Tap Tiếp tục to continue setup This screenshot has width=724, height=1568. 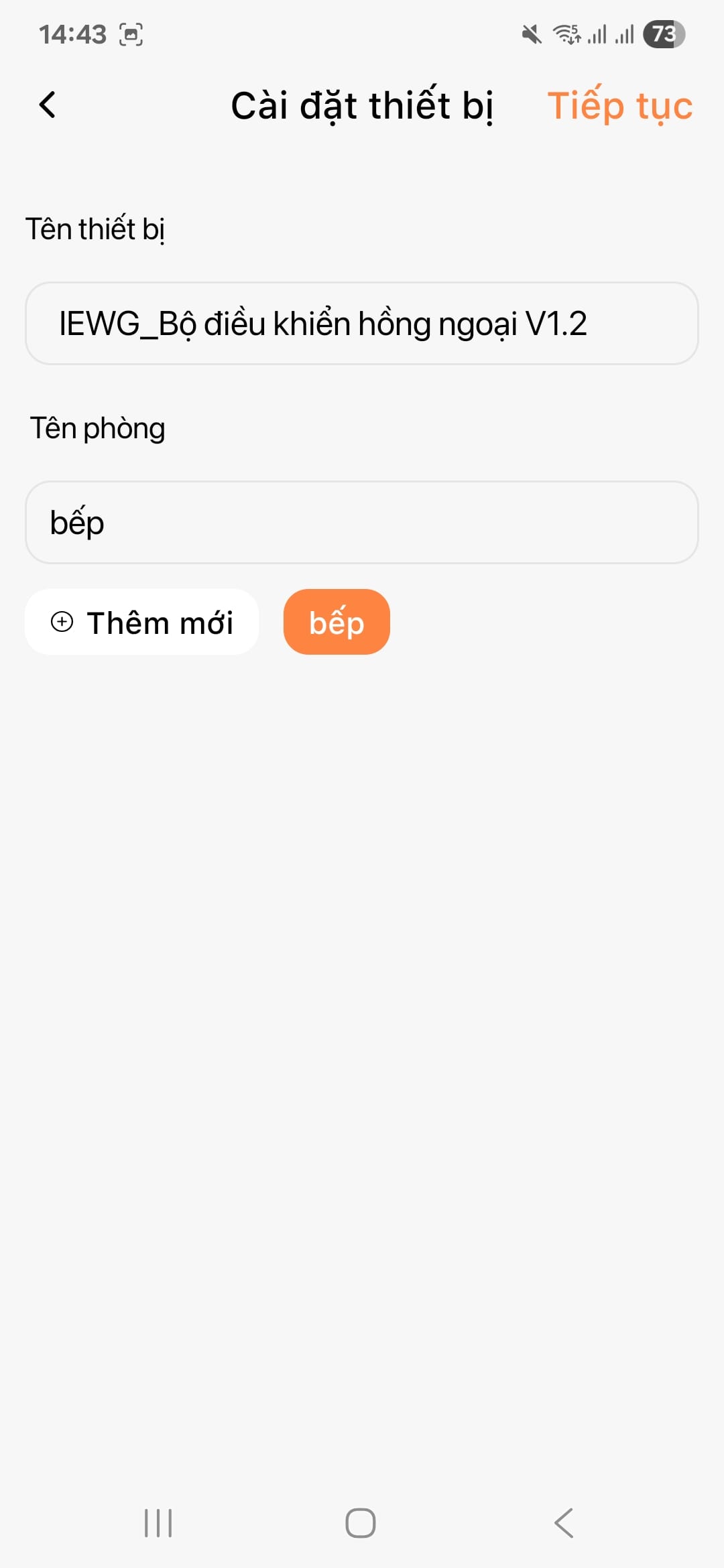click(620, 106)
